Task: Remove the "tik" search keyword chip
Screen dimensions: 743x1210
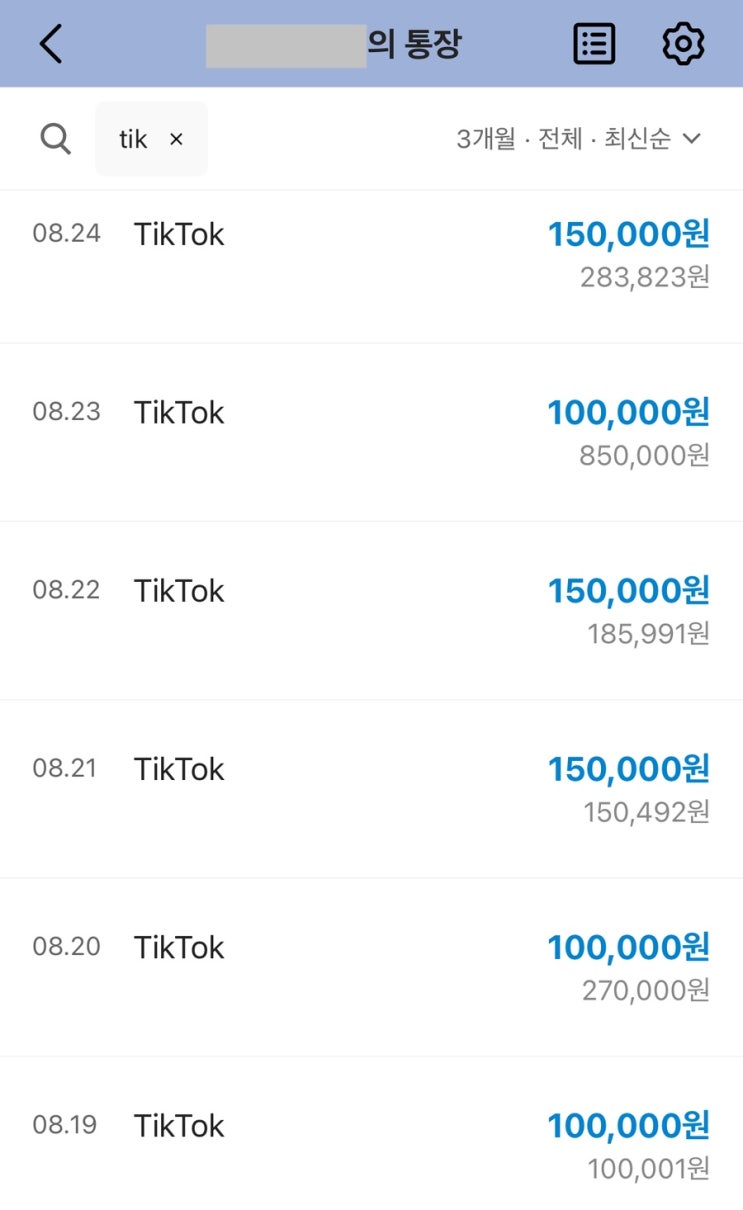Action: pos(176,140)
